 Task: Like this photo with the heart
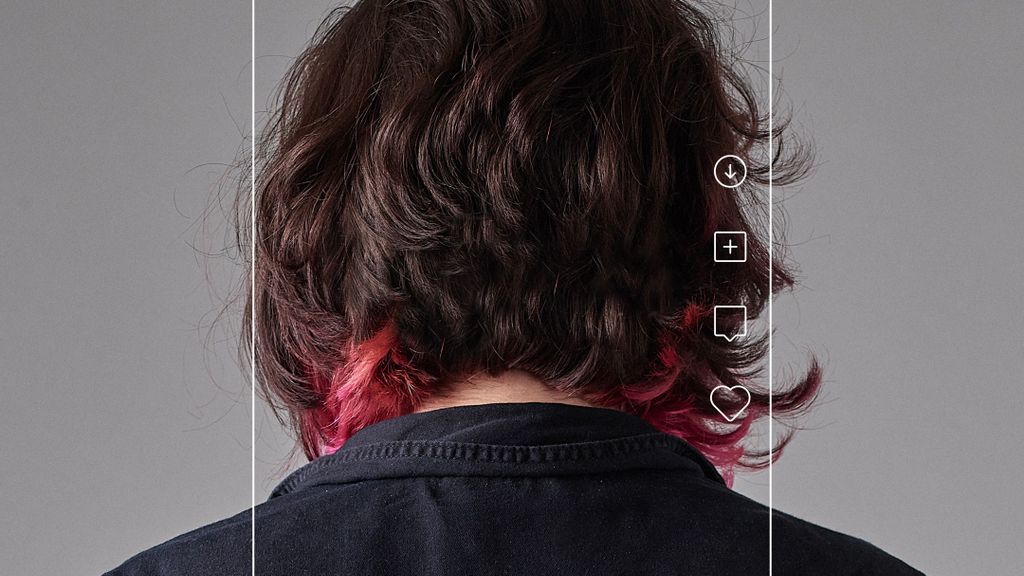730,402
